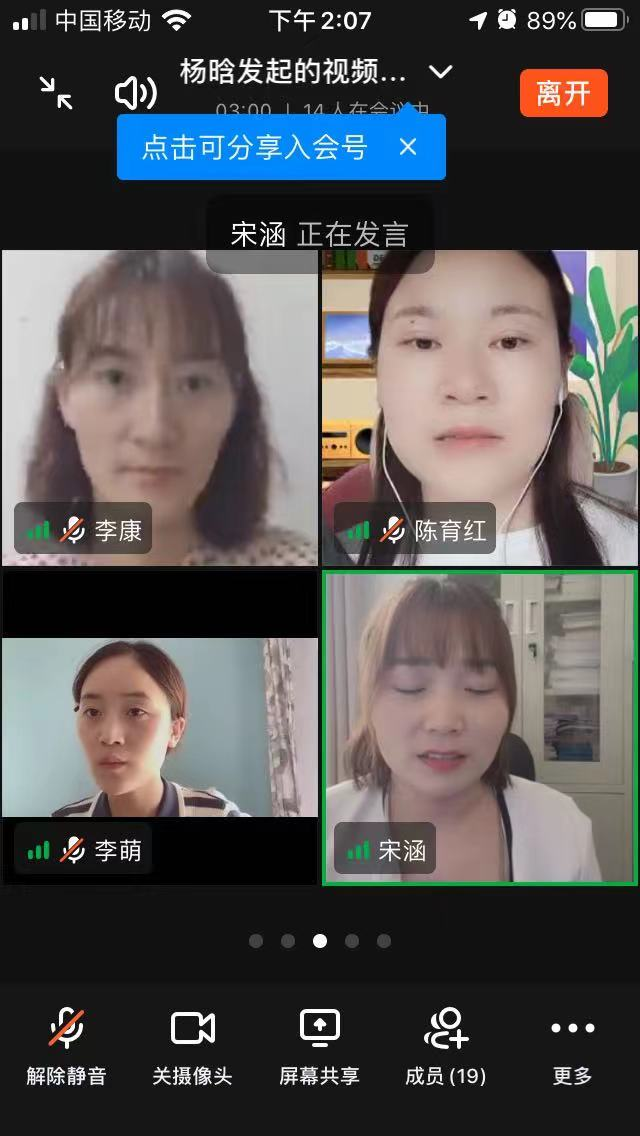Expand the meeting title dropdown
The image size is (640, 1136).
(440, 72)
